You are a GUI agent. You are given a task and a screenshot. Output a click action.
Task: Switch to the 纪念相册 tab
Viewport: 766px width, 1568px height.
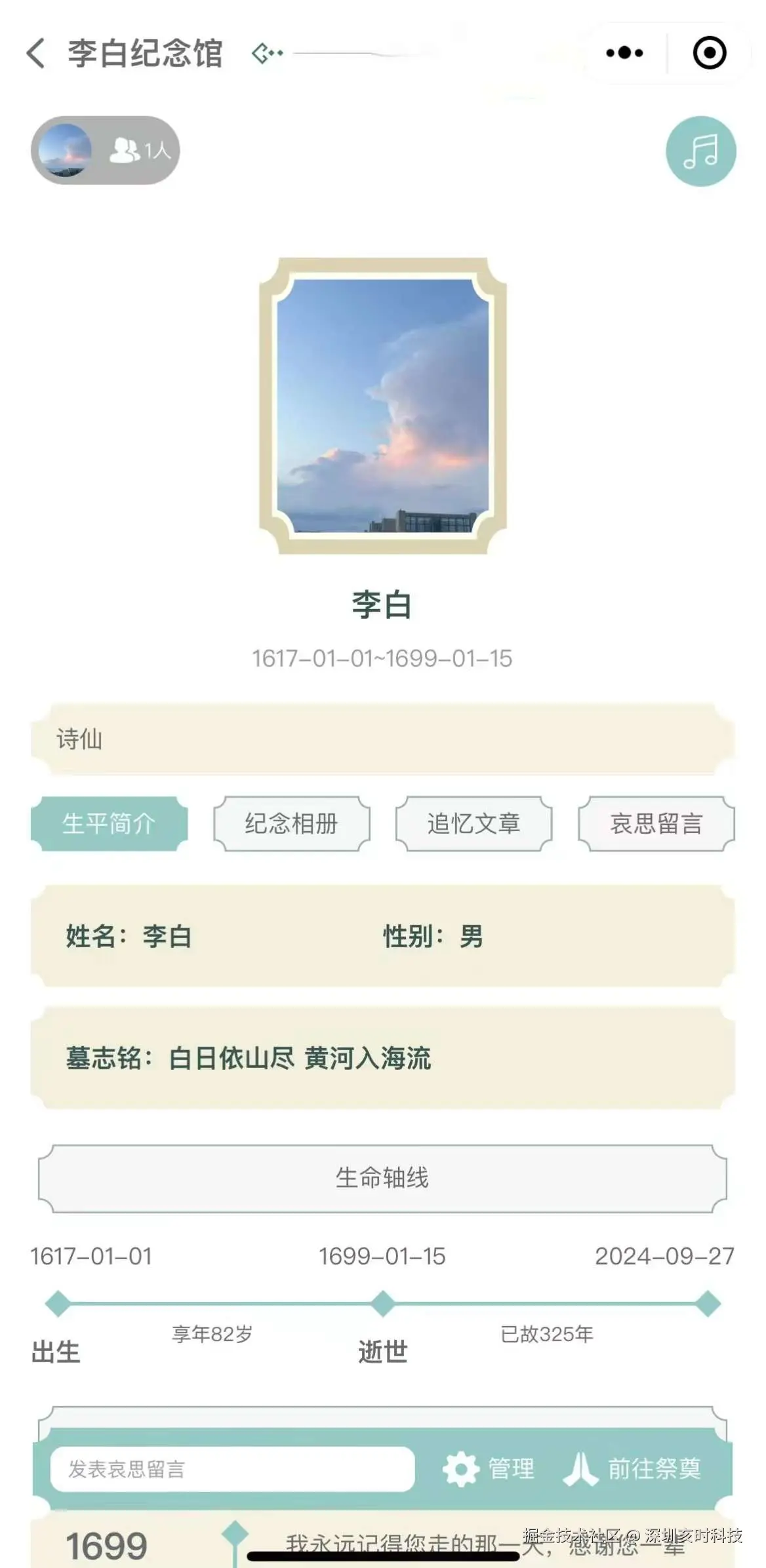[x=291, y=824]
